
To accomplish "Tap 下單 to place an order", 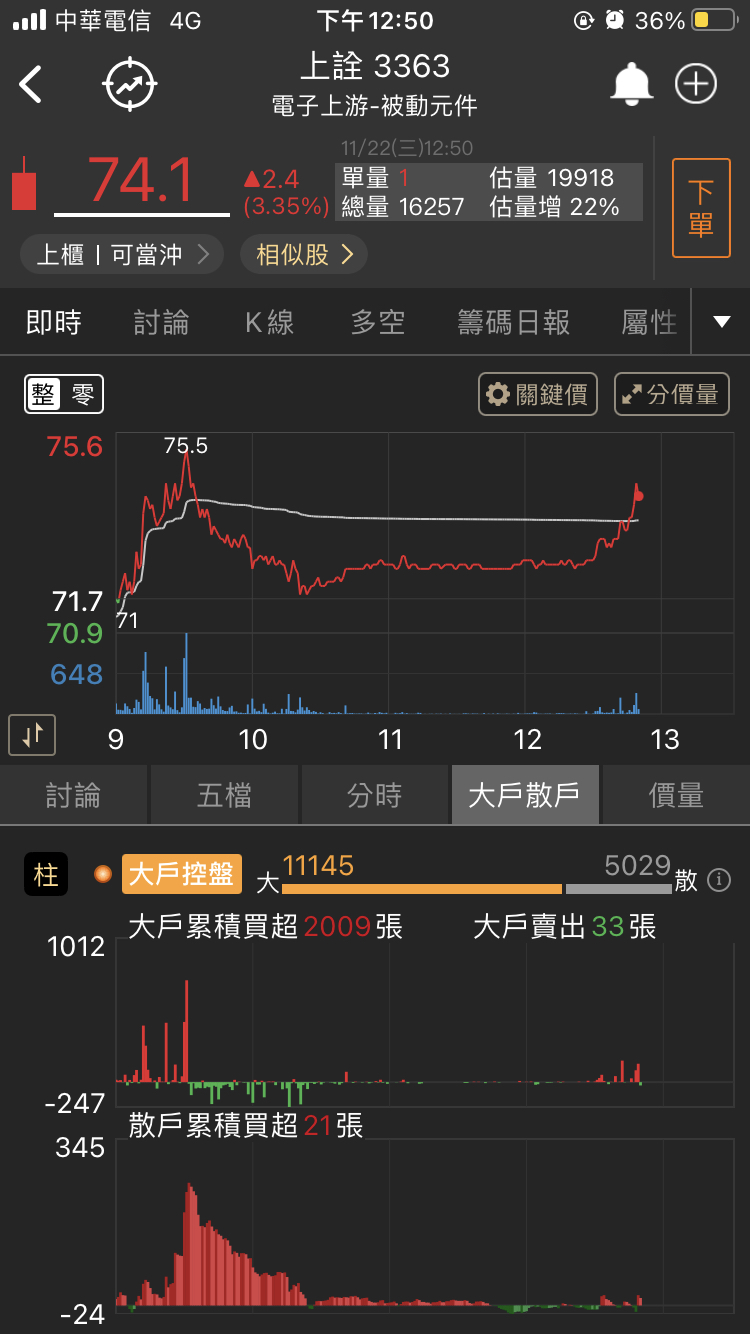I will click(x=701, y=207).
